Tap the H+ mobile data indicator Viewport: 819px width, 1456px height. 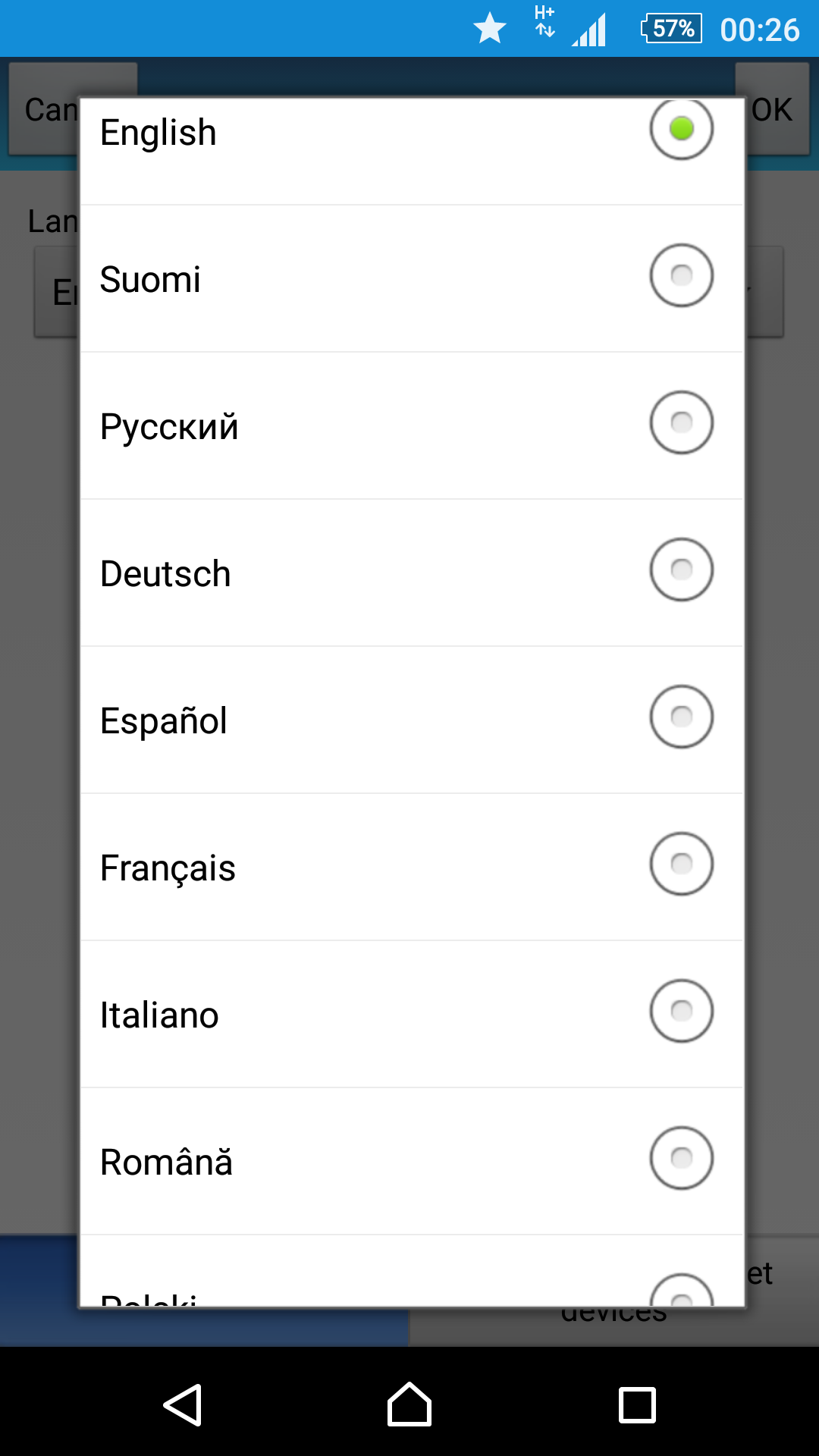pos(544,27)
